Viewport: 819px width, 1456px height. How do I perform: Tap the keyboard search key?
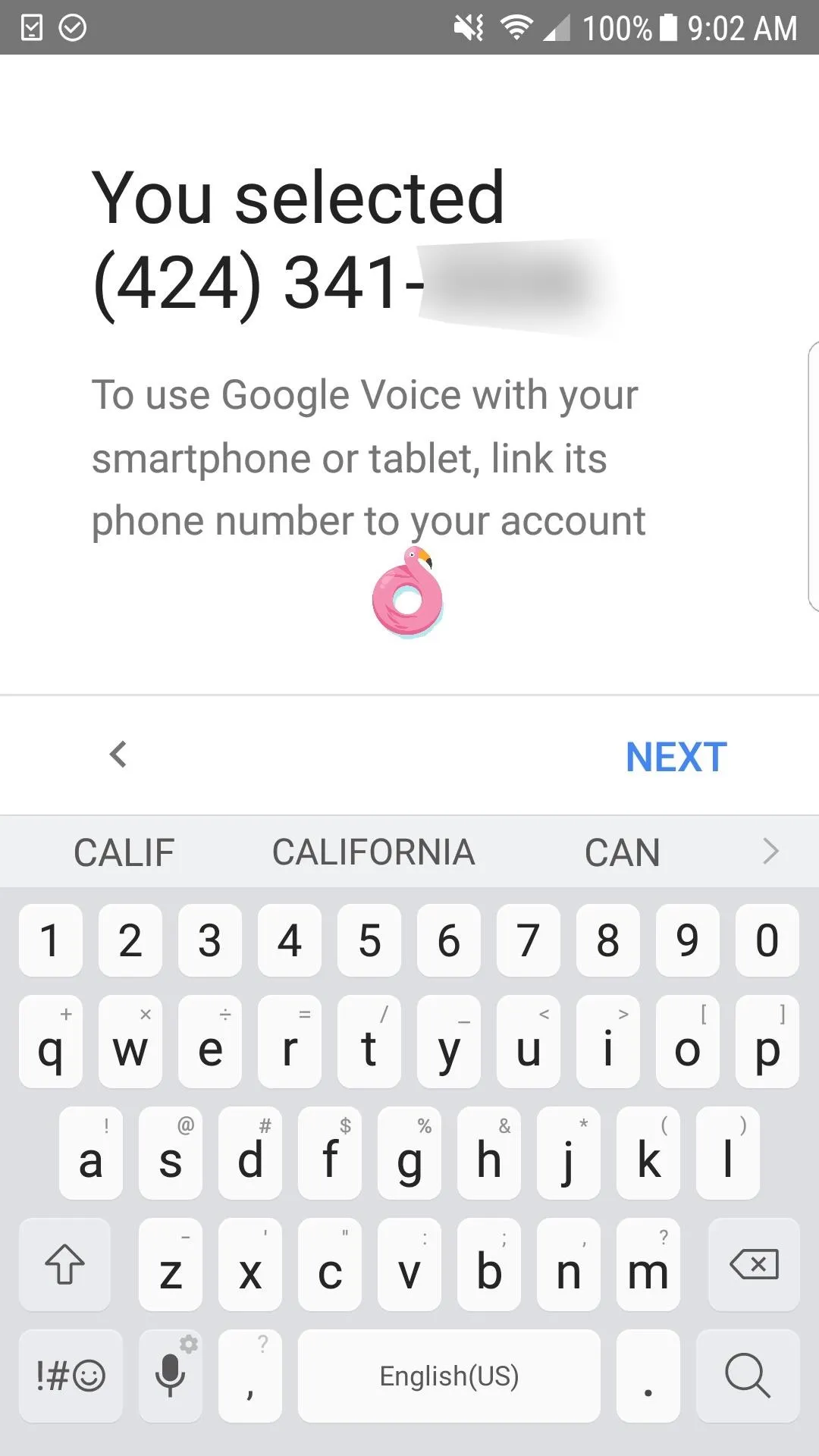748,1376
